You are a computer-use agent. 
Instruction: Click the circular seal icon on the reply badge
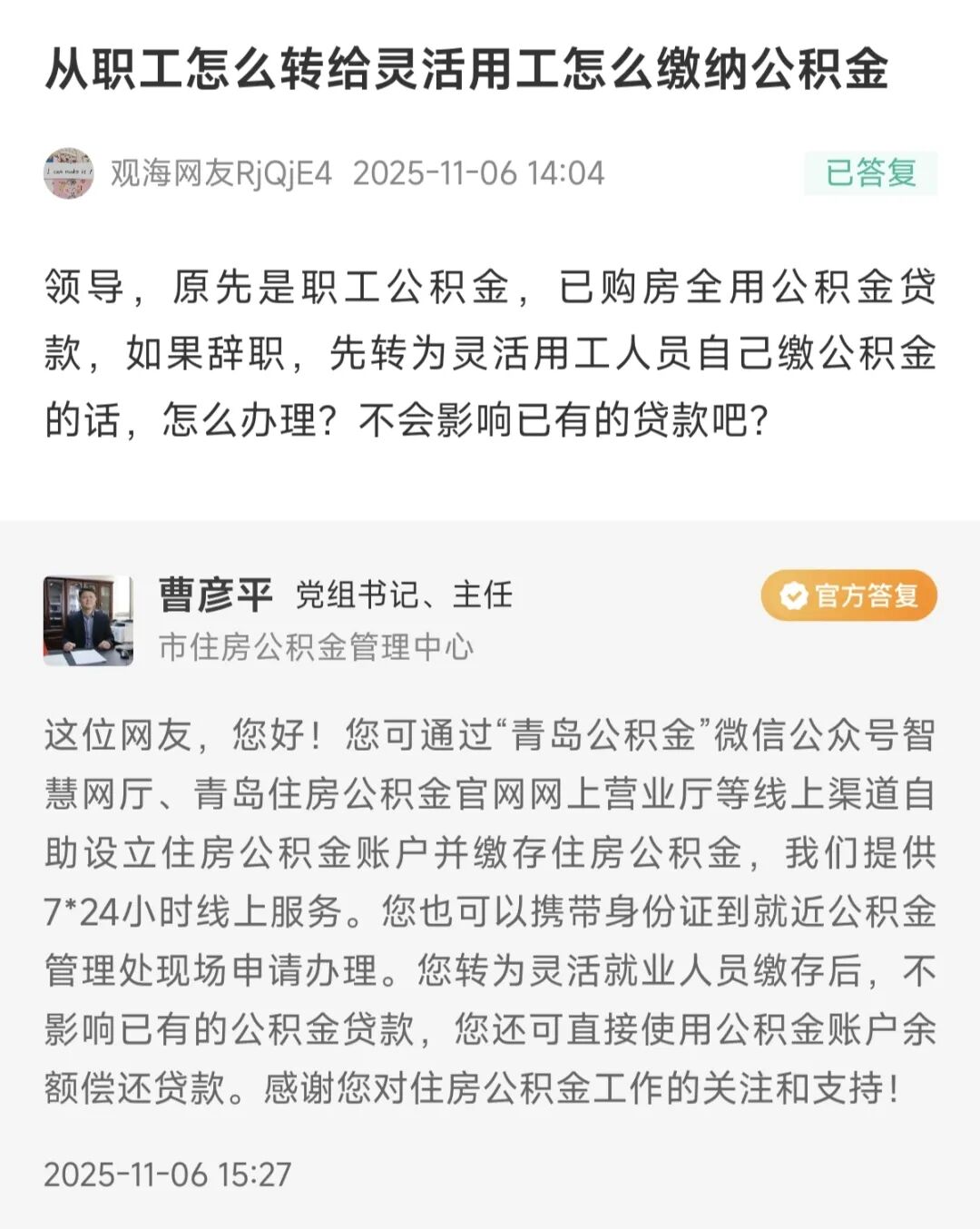[x=793, y=595]
